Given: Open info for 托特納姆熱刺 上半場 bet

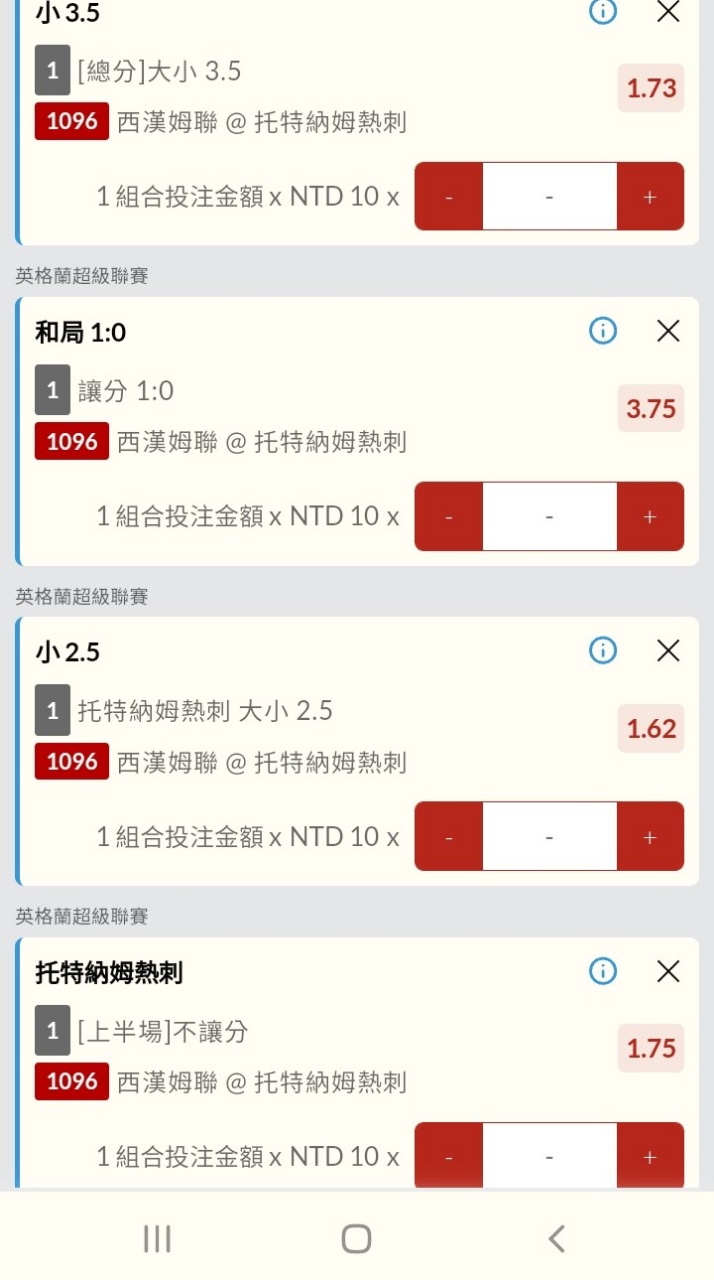Looking at the screenshot, I should (603, 971).
